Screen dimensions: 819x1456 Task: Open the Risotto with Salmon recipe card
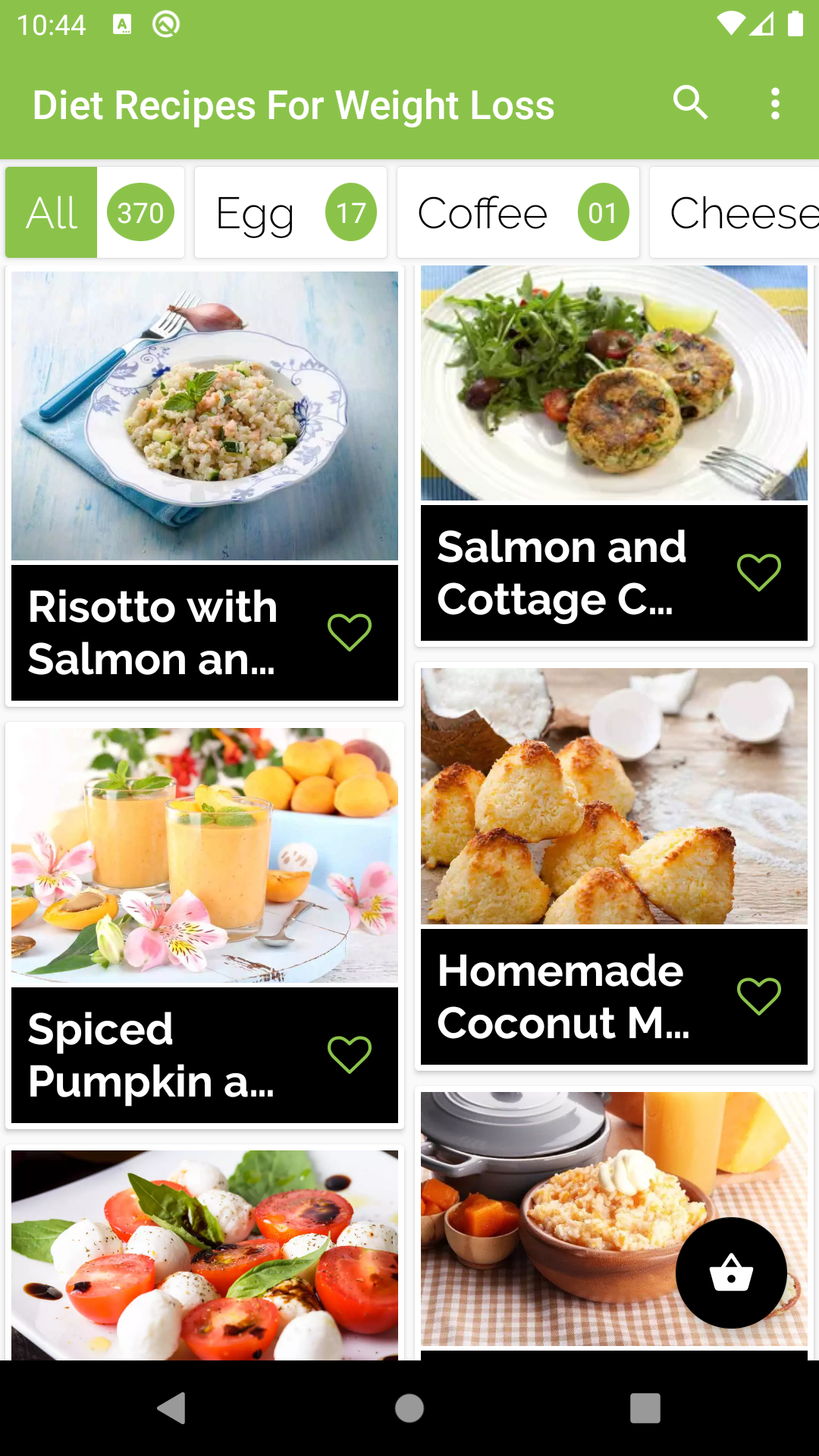click(x=204, y=416)
